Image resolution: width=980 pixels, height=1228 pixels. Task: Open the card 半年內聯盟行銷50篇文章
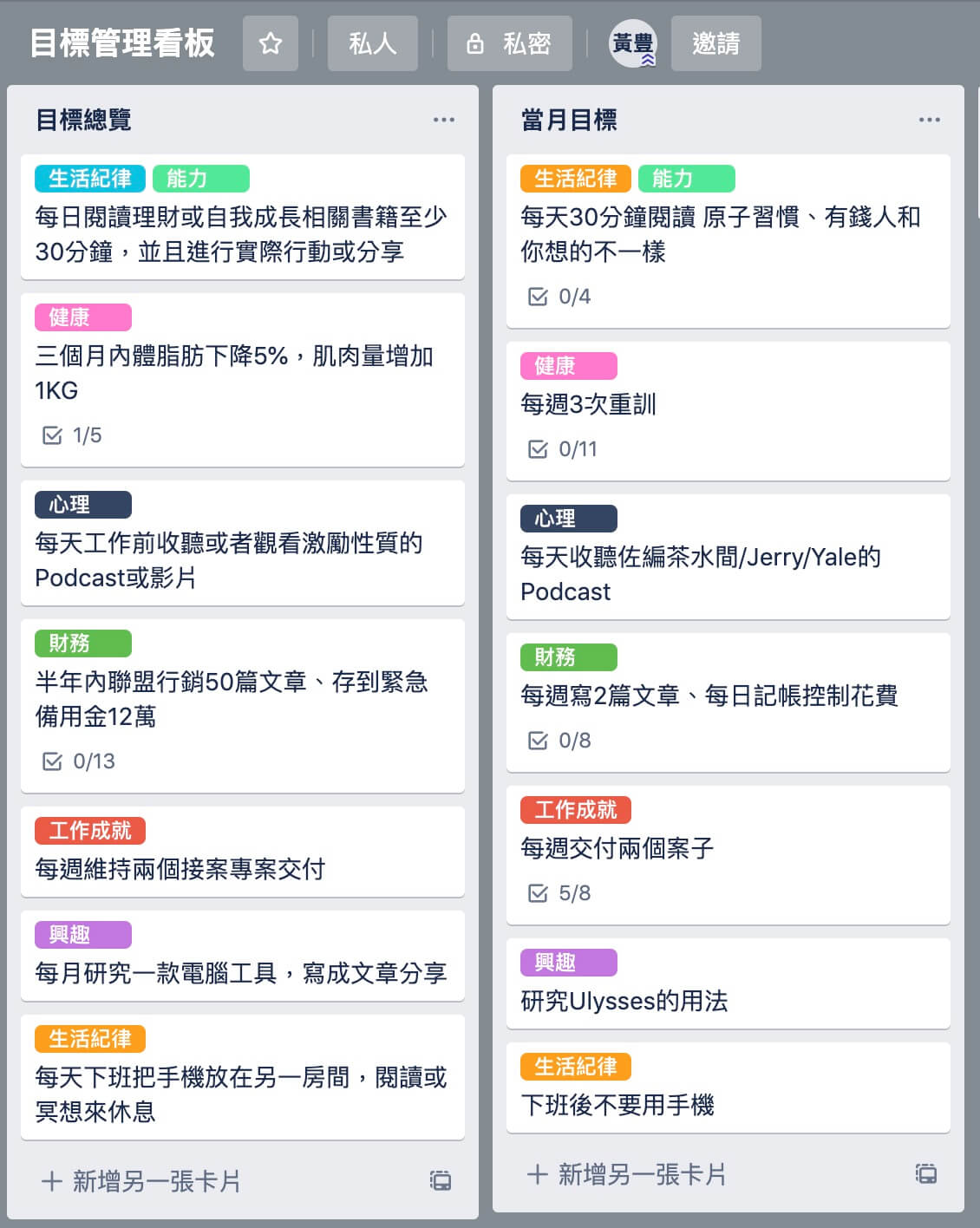click(x=243, y=706)
